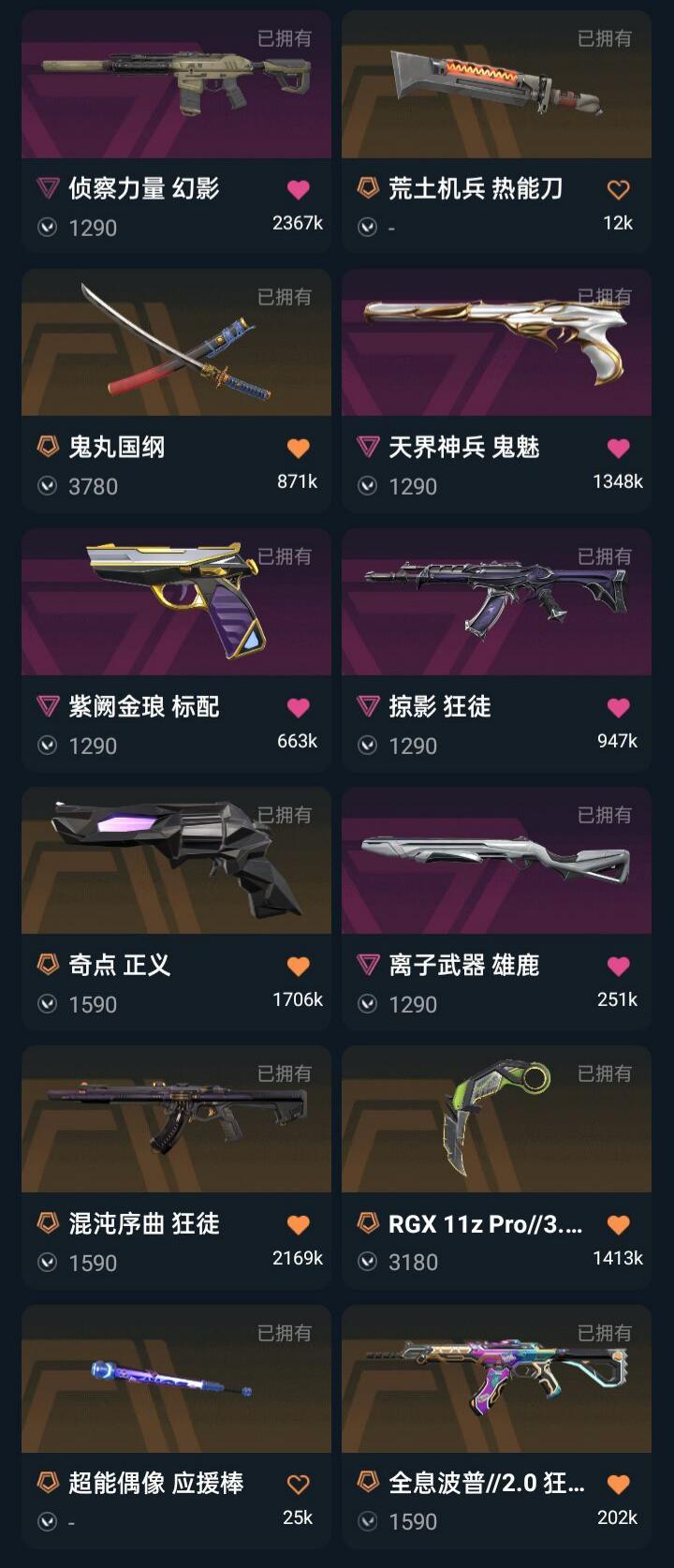Open the 侦察力量 幻影 skin card
Screen dimensions: 674x1568
176,131
